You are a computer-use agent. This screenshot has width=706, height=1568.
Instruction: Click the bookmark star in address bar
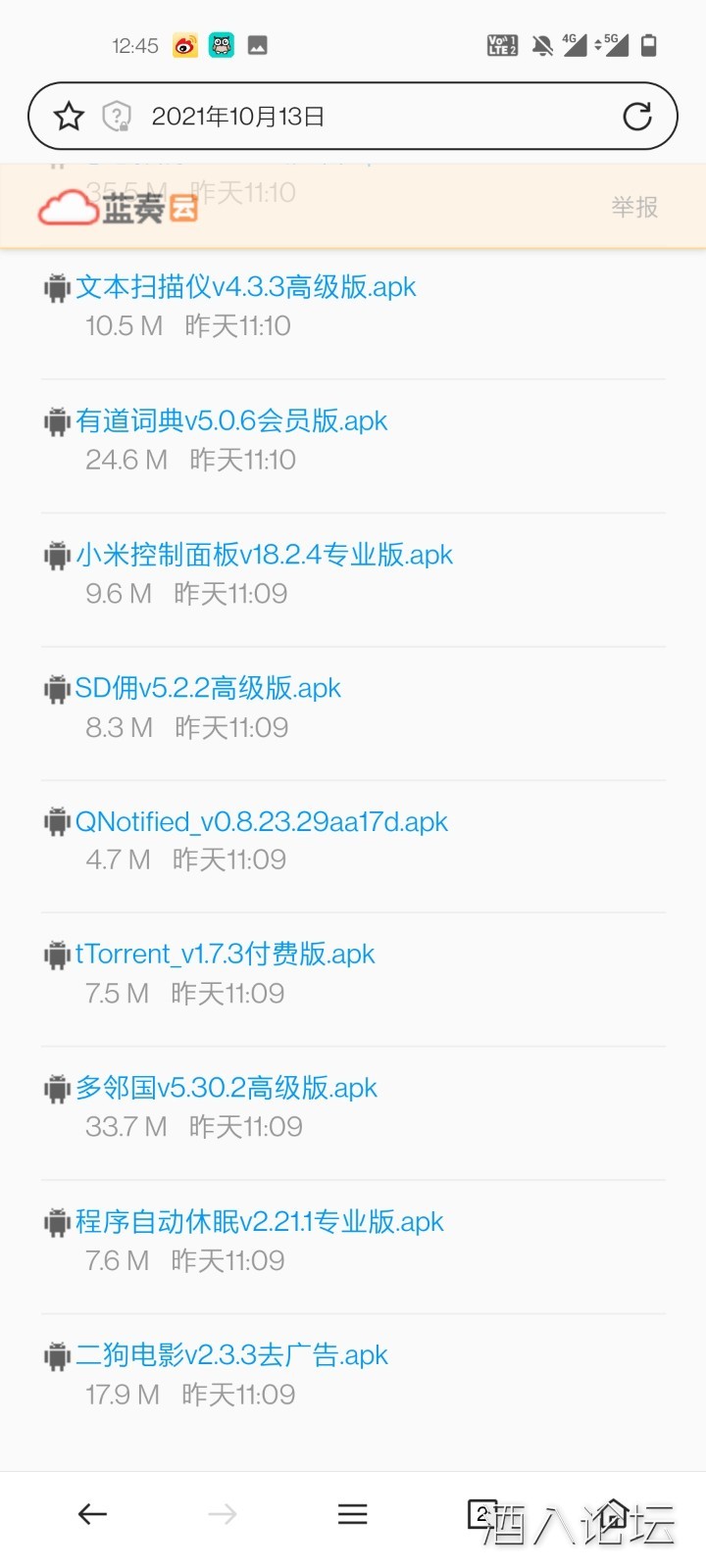click(68, 116)
